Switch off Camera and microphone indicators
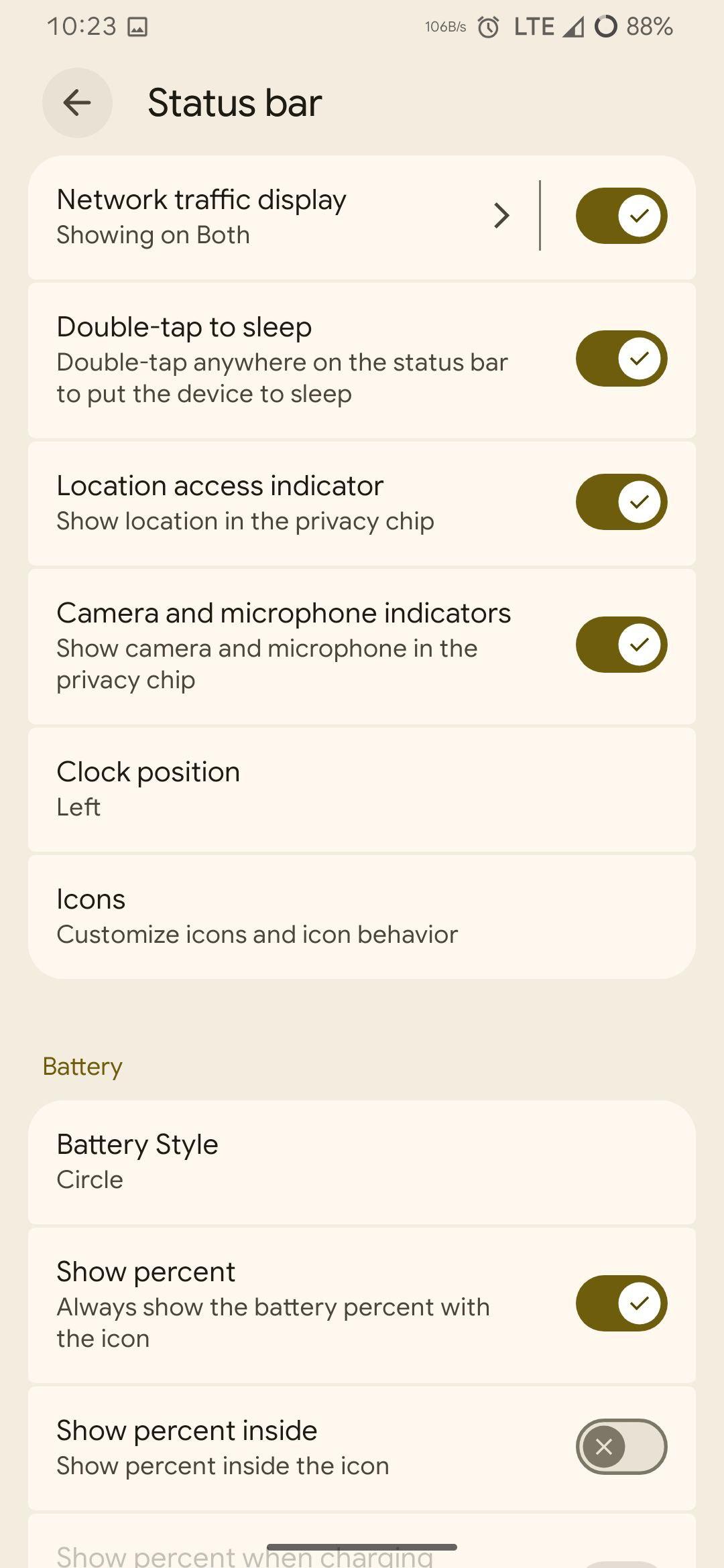Image resolution: width=724 pixels, height=1568 pixels. tap(621, 645)
